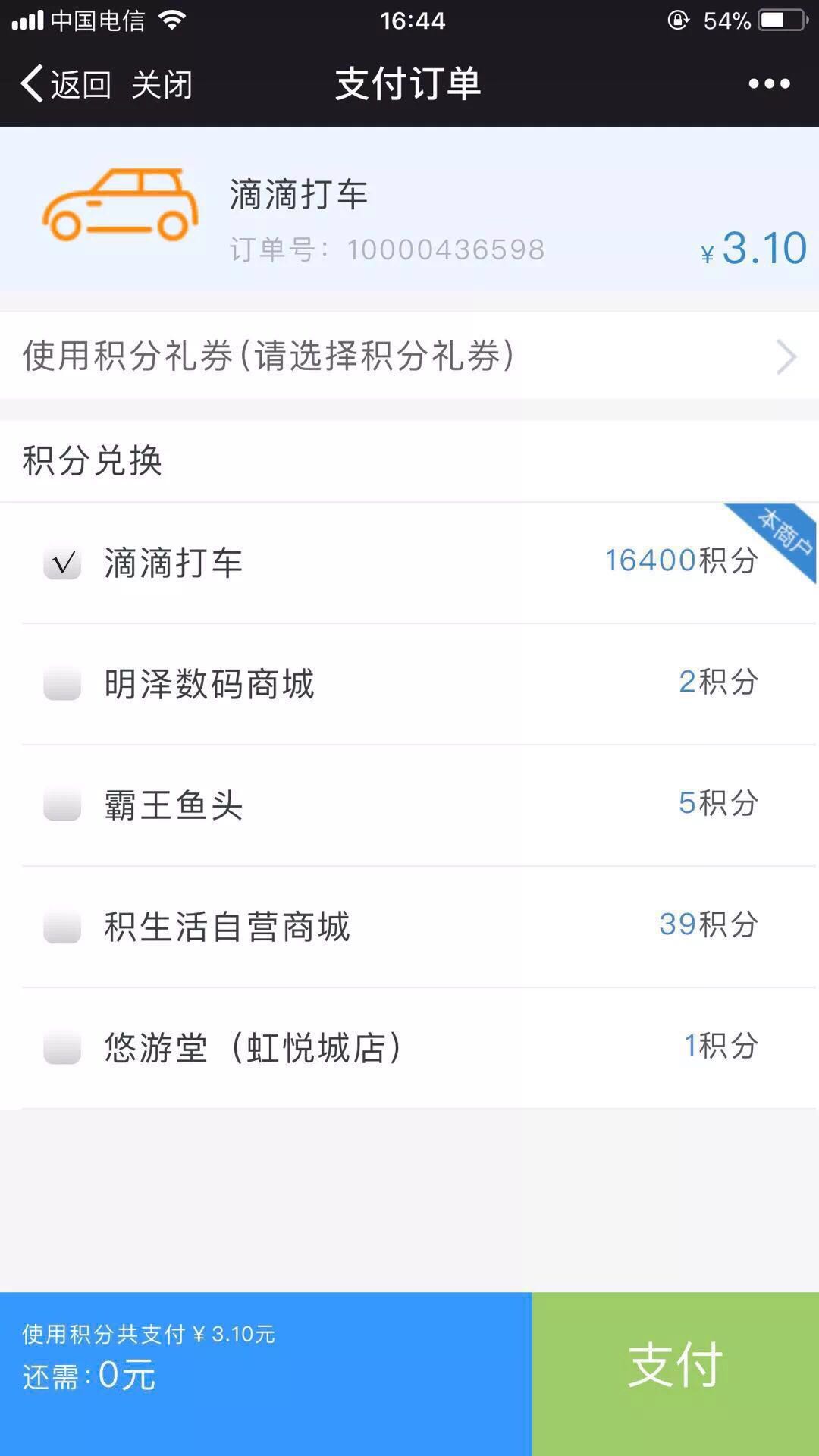Image resolution: width=819 pixels, height=1456 pixels.
Task: Go back with the 返回 button
Action: (x=66, y=83)
